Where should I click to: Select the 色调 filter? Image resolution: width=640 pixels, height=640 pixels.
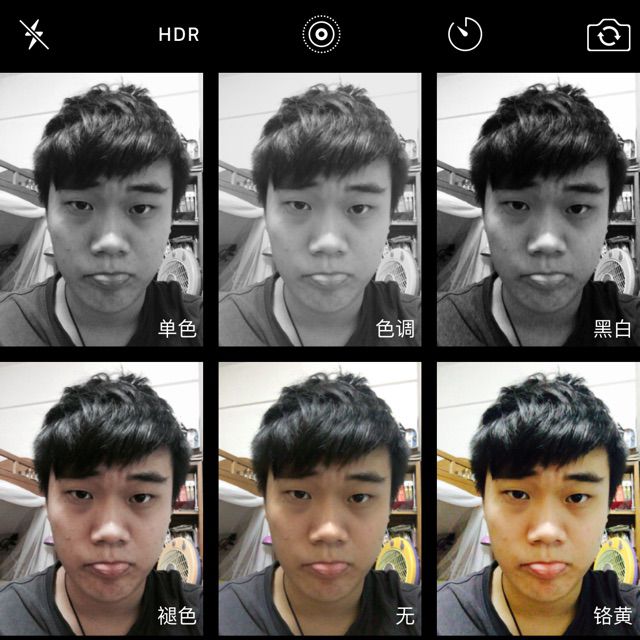click(x=319, y=210)
